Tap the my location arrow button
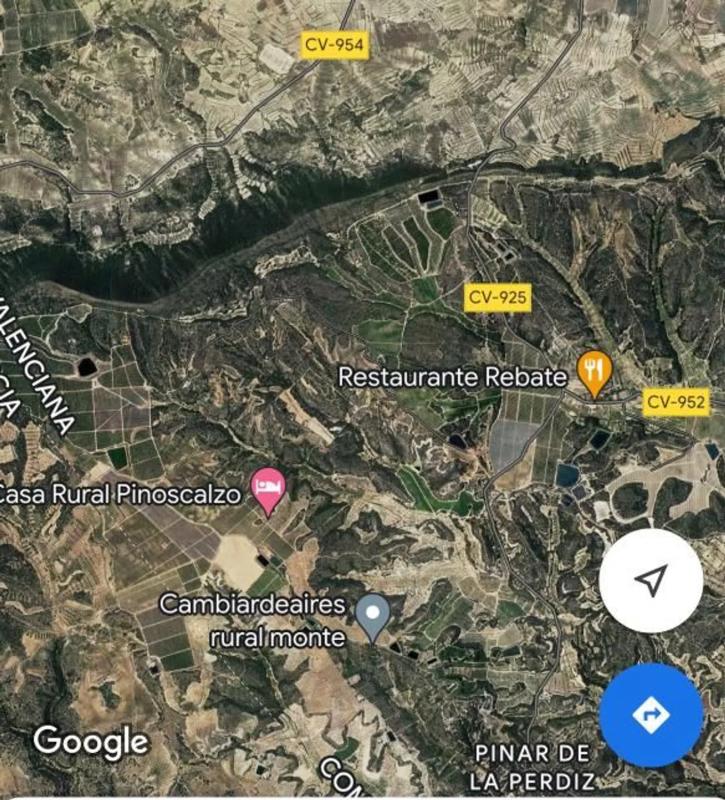 (x=651, y=581)
